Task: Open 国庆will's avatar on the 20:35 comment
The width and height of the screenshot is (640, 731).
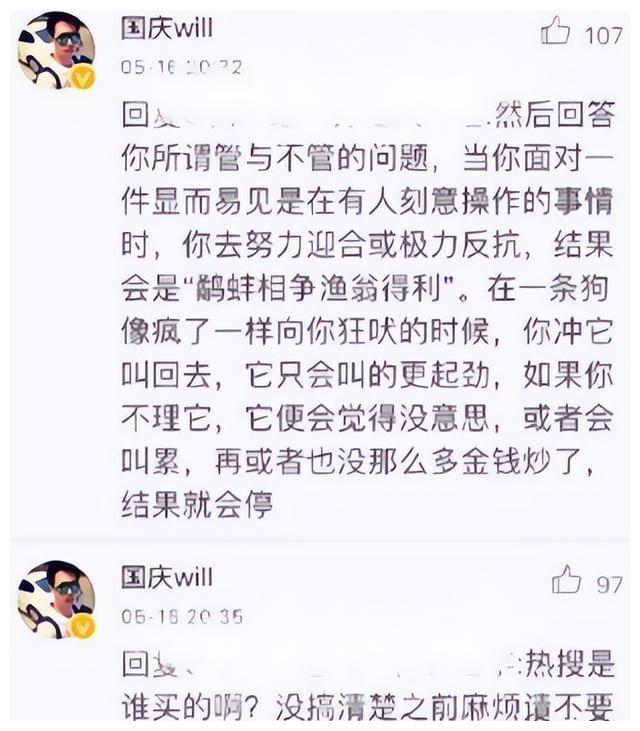Action: coord(57,599)
